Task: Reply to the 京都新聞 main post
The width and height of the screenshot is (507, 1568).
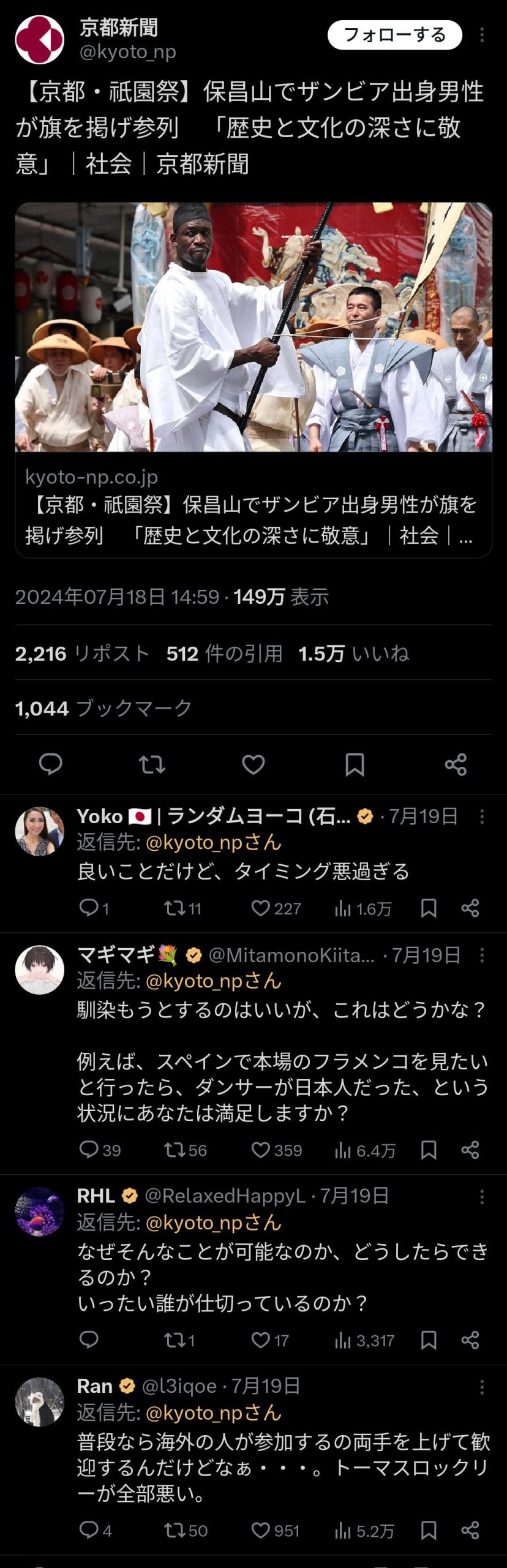Action: tap(50, 764)
